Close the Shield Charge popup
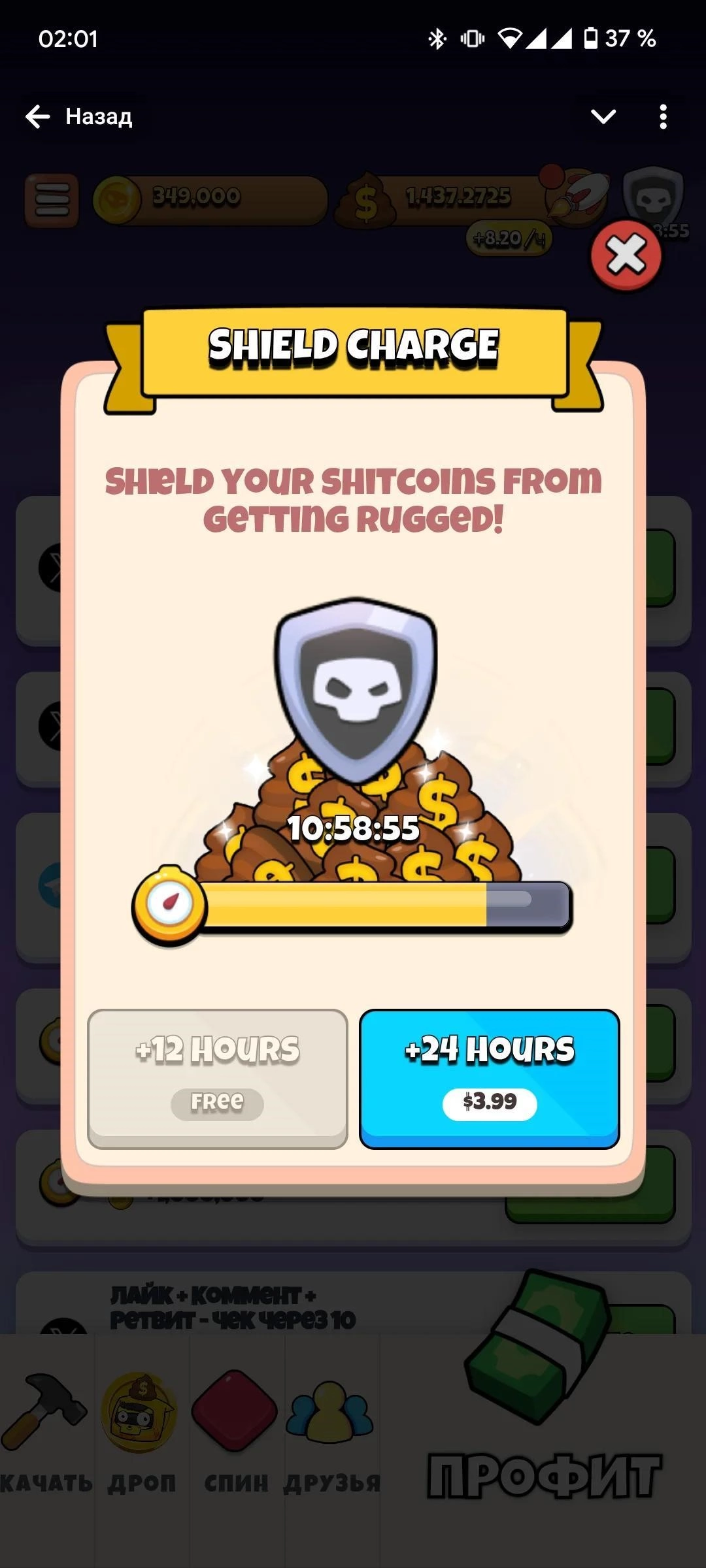Viewport: 706px width, 1568px height. coord(626,255)
